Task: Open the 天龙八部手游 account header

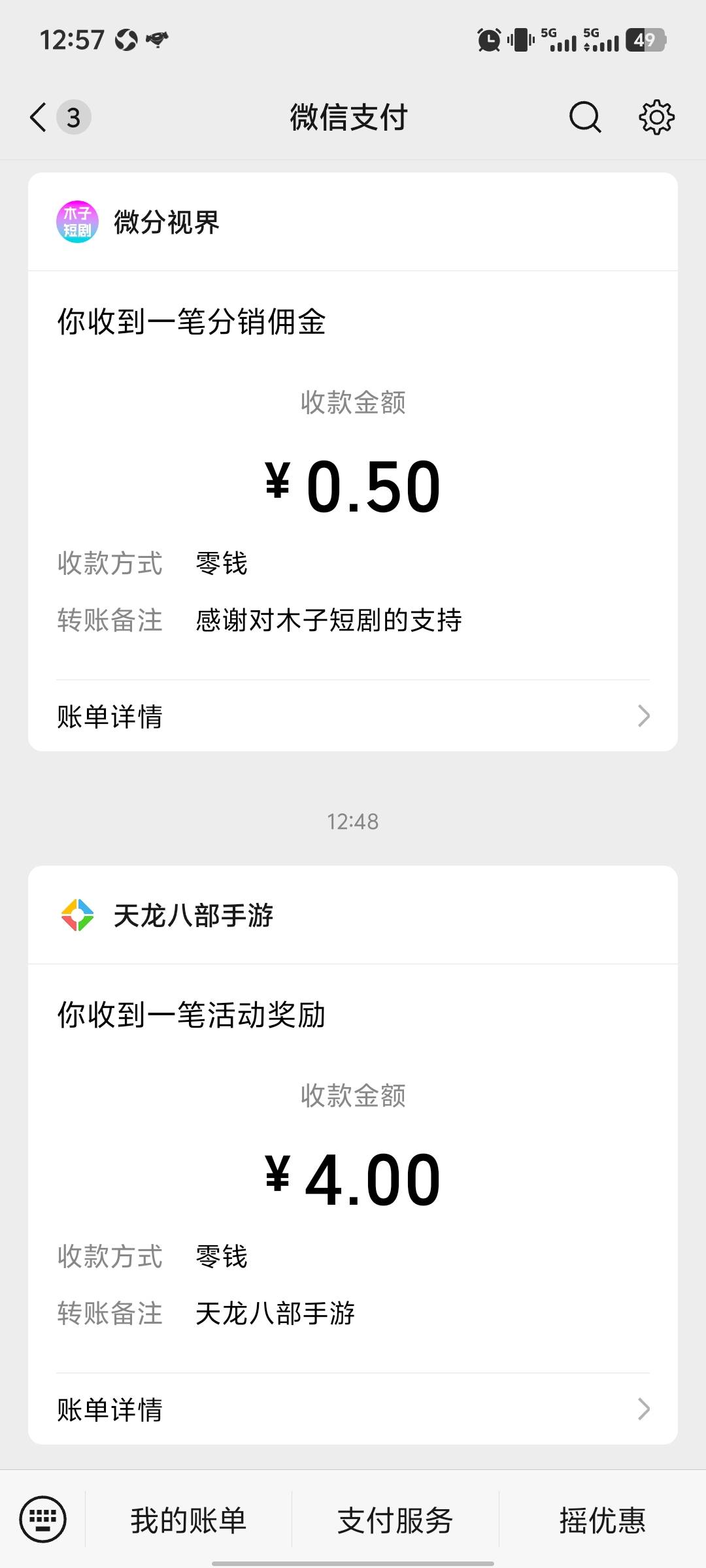Action: point(193,915)
